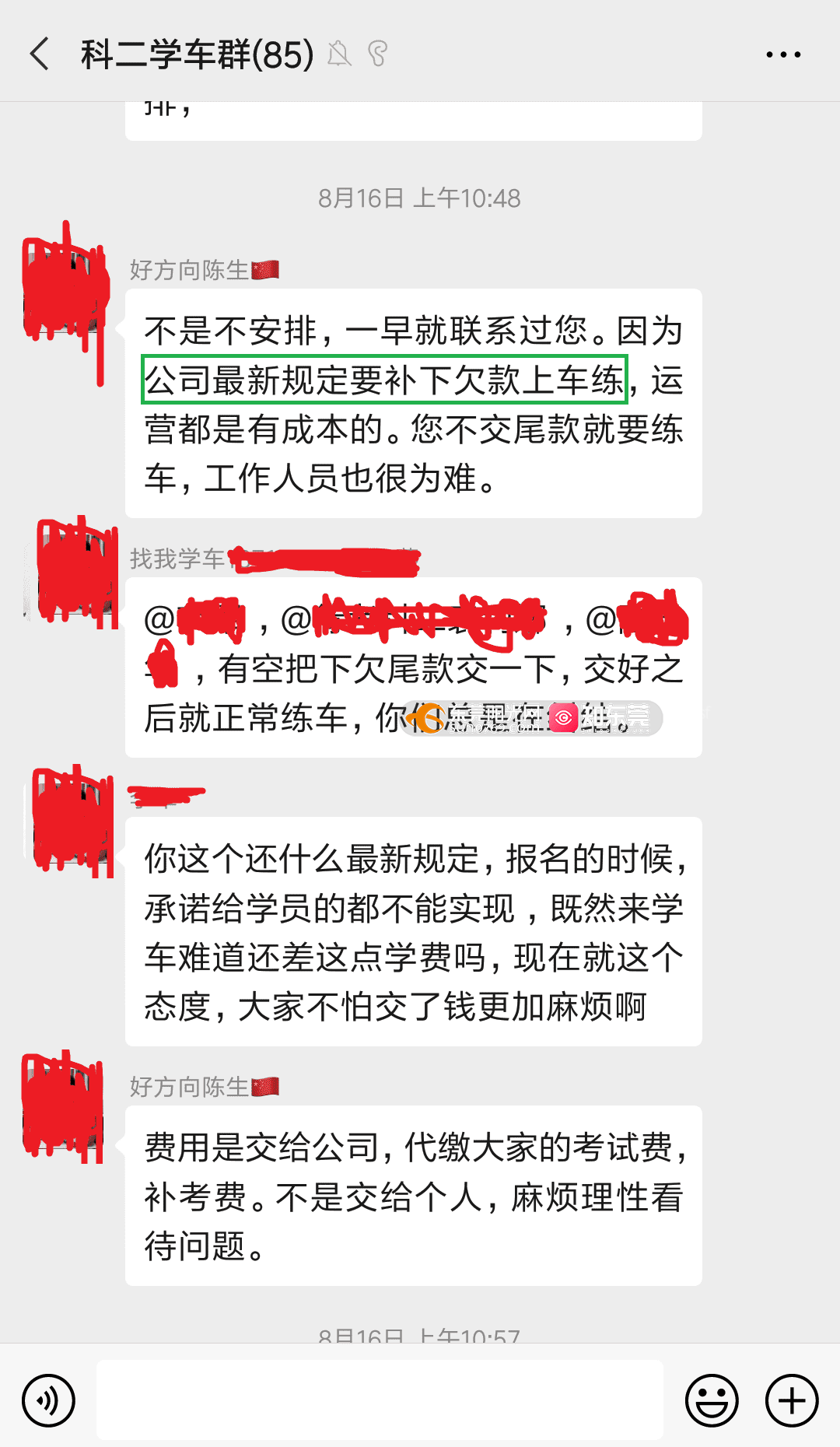Open avatar above the 找我学车 message
The height and width of the screenshot is (1447, 840).
coord(76,573)
